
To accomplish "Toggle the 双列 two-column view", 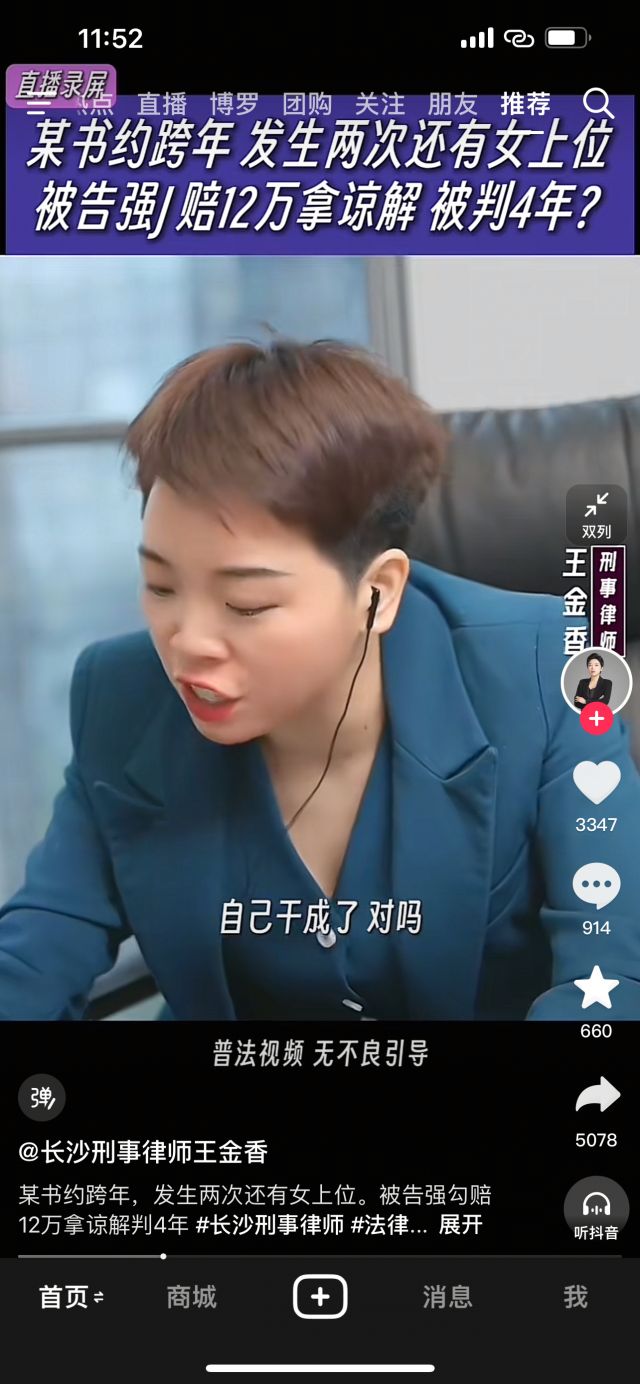I will [x=596, y=514].
